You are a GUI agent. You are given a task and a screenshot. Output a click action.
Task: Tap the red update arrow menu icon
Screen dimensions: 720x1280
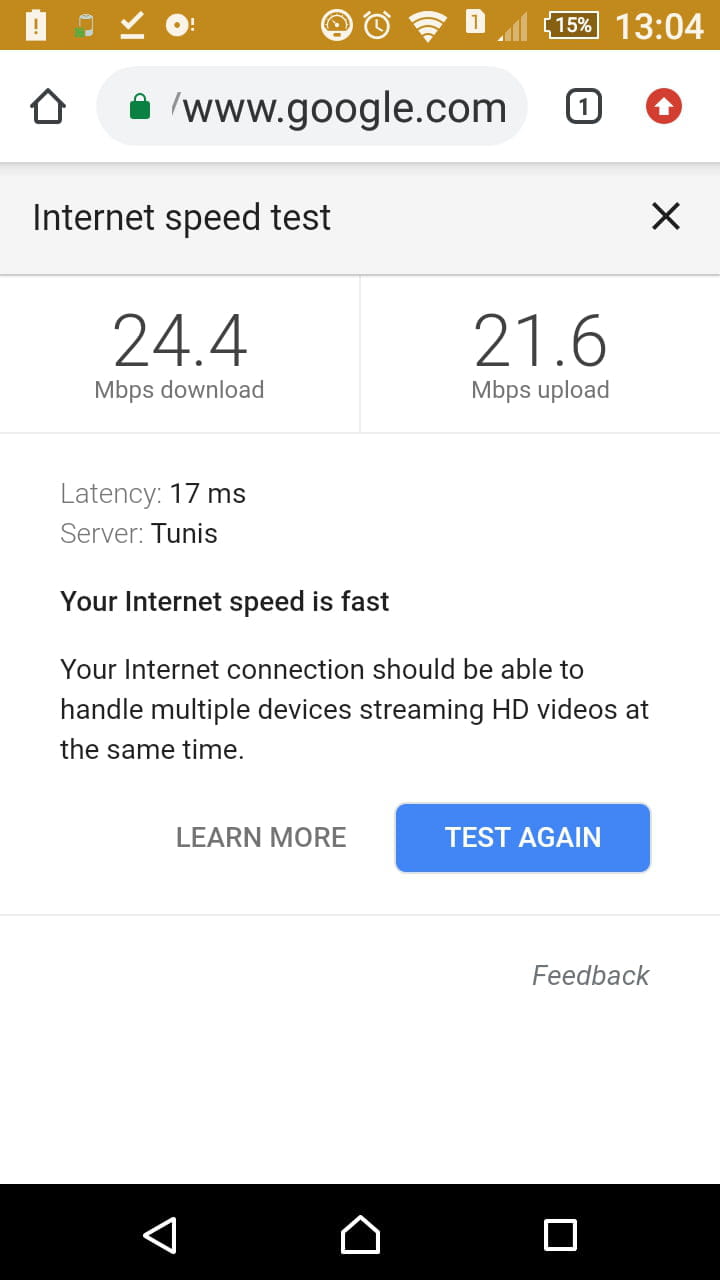pyautogui.click(x=664, y=106)
